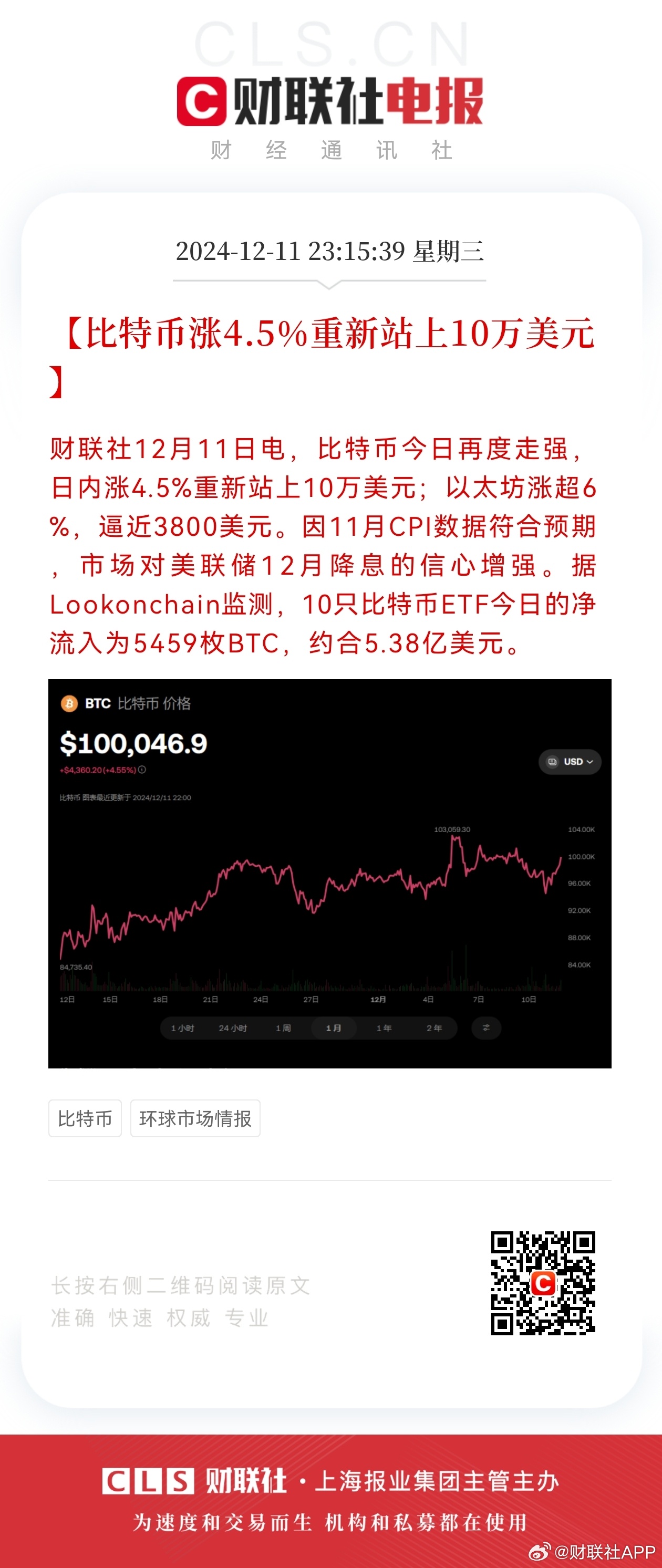Click the 1周 timeframe selector
This screenshot has height=1568, width=662.
point(283,1028)
